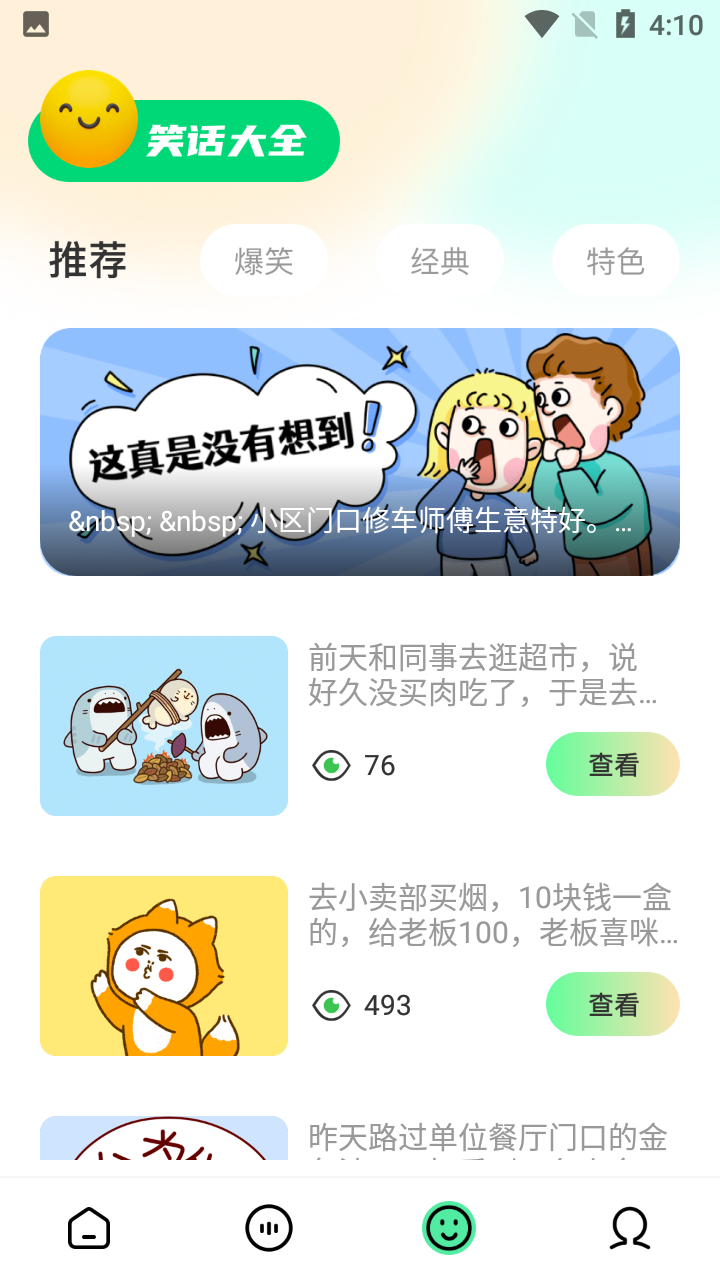The width and height of the screenshot is (720, 1280).
Task: Open the second bottom navigation tab
Action: click(269, 1228)
